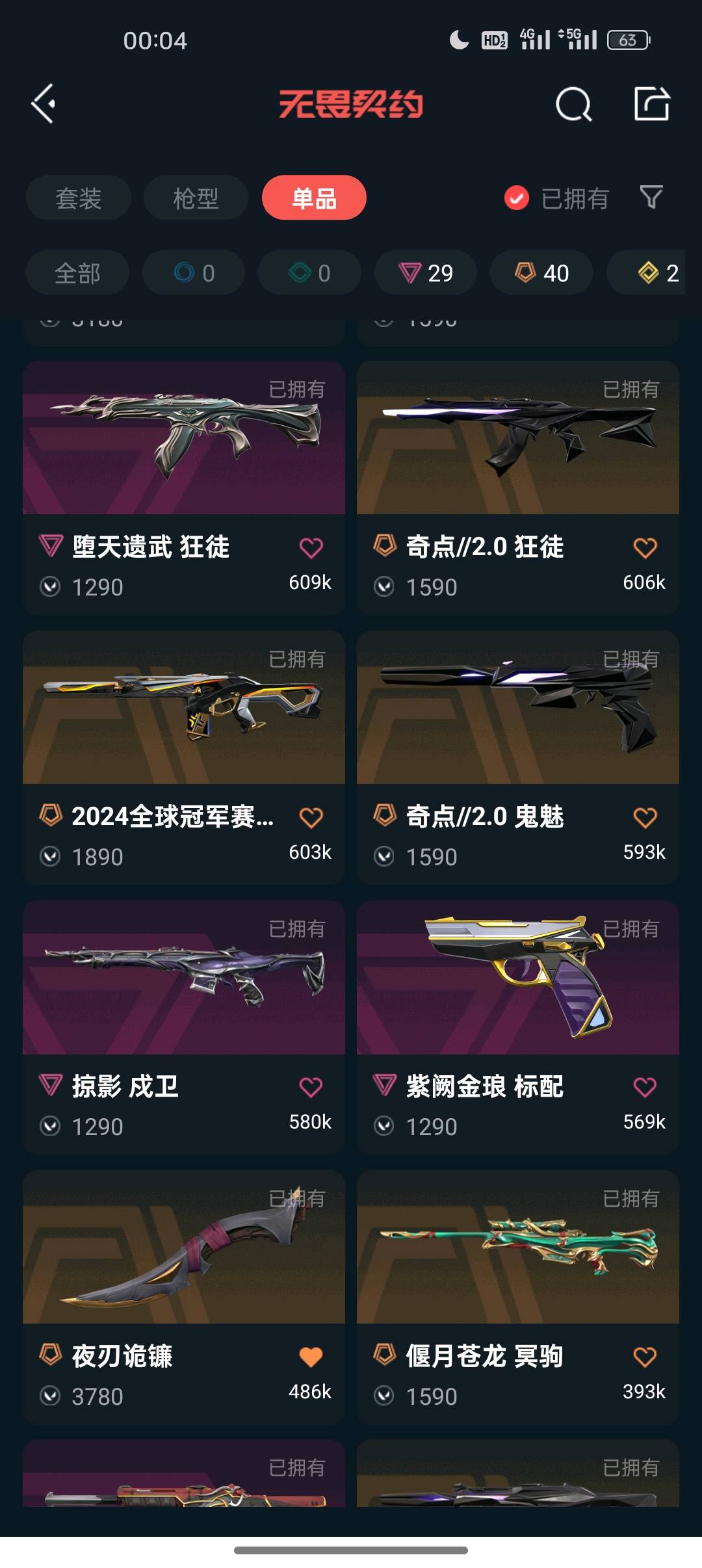Filter by the blue tier chip showing 0

click(x=194, y=273)
